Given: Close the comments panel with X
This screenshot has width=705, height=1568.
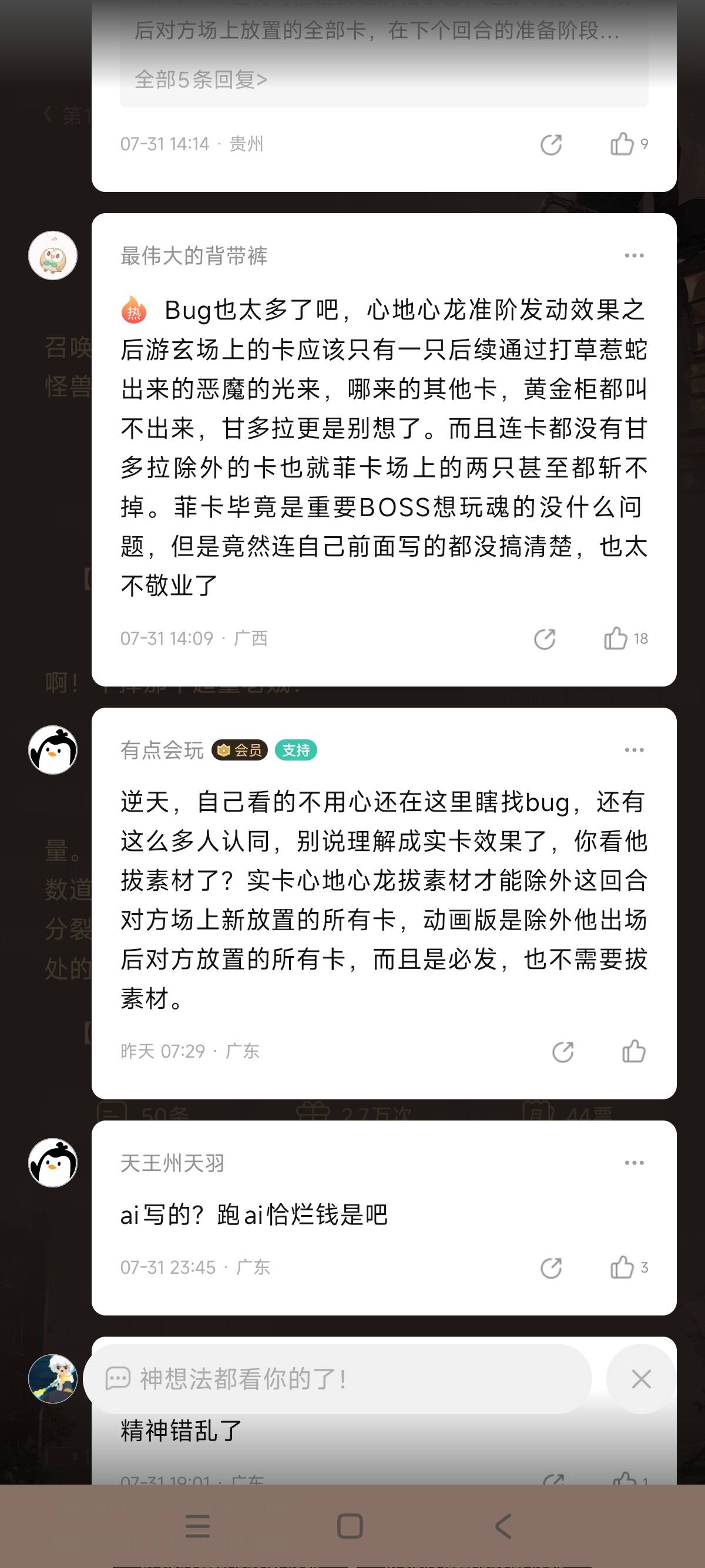Looking at the screenshot, I should point(641,1379).
